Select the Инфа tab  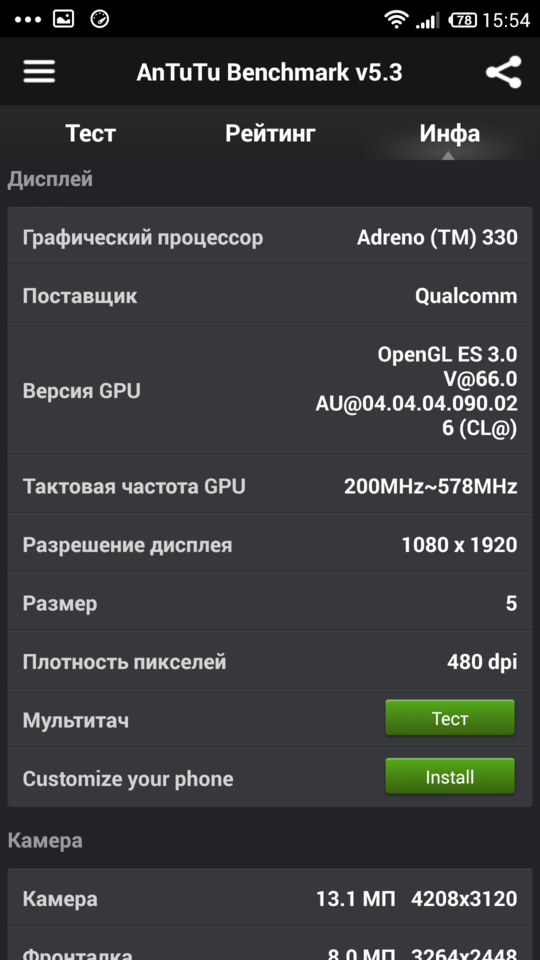(449, 133)
